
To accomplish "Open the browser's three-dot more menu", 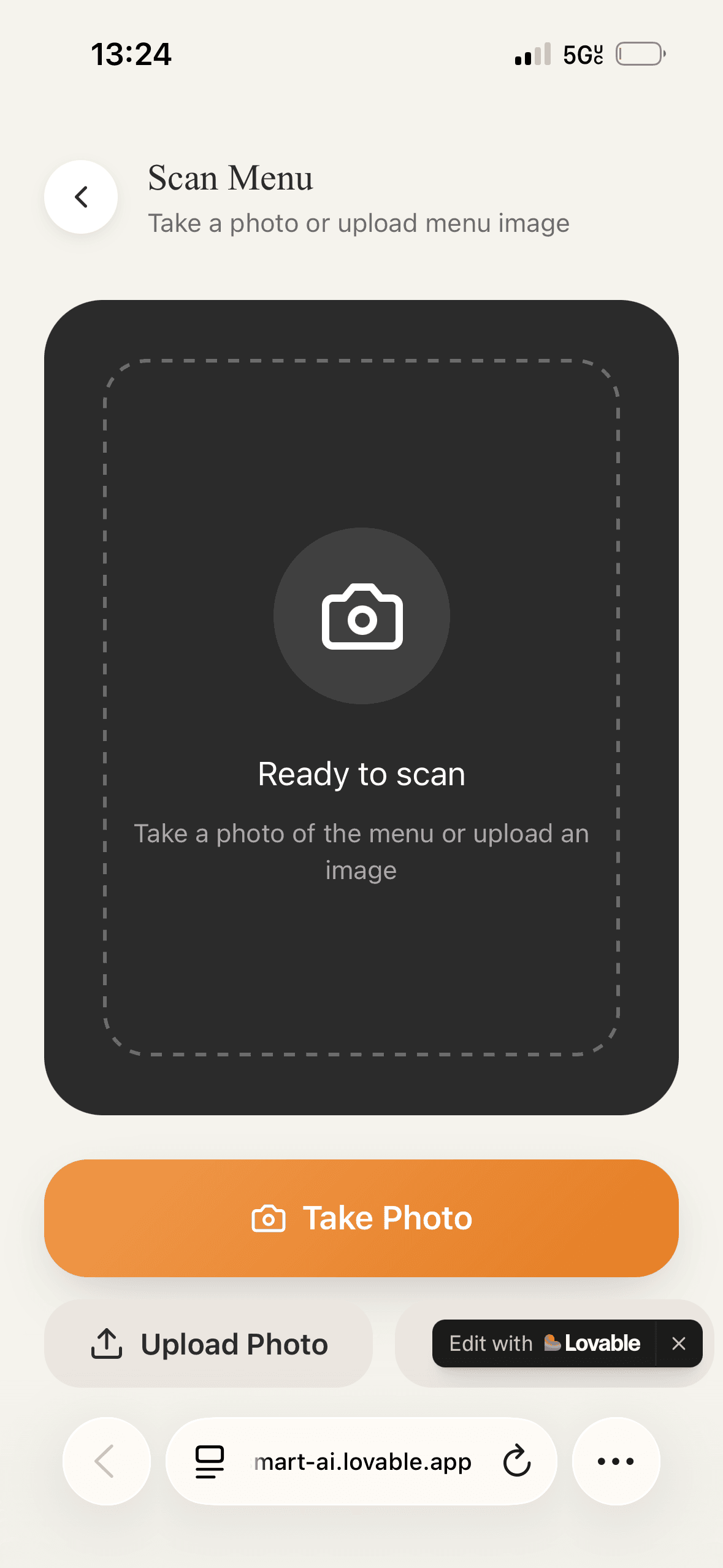I will click(x=616, y=1461).
